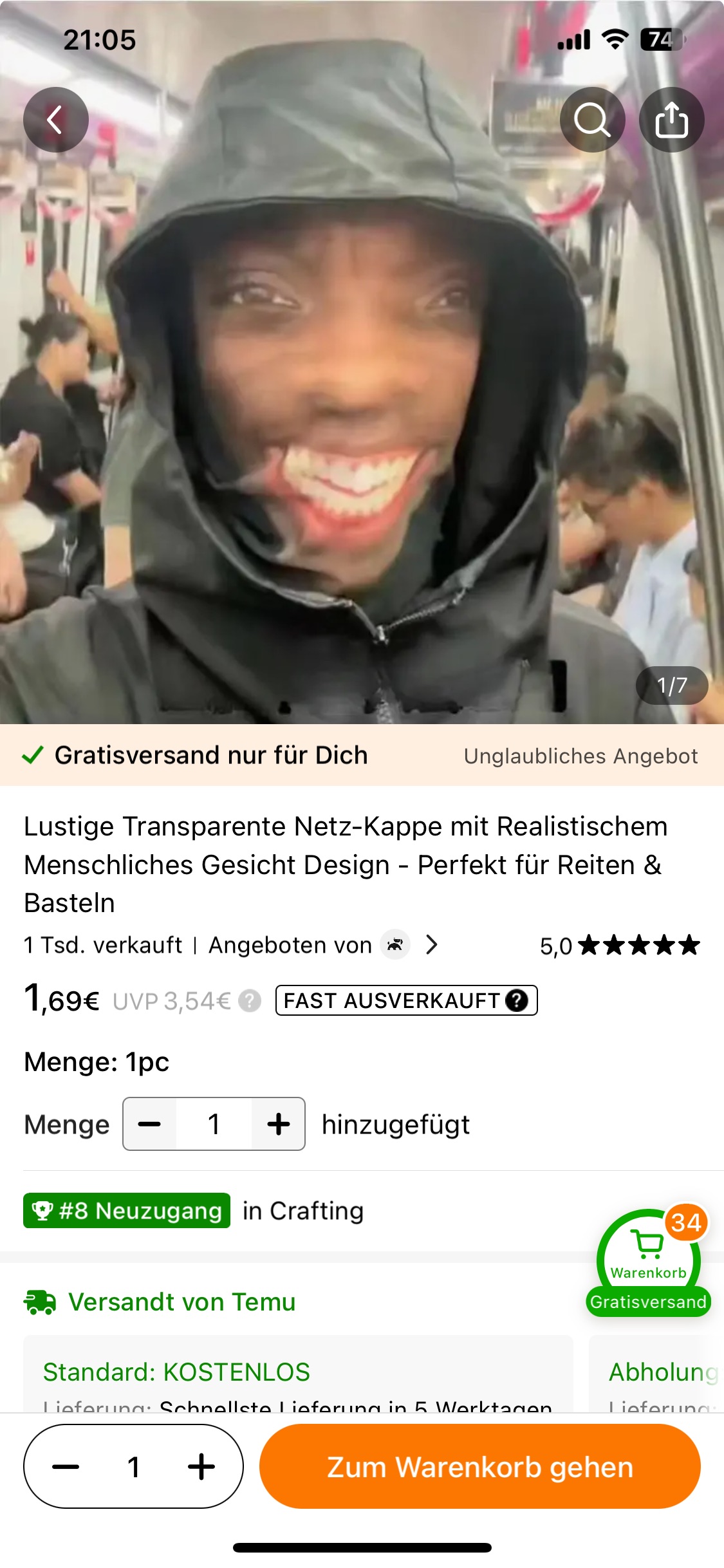Add one more in the bottom bar stepper
The width and height of the screenshot is (724, 1568).
tap(201, 1467)
